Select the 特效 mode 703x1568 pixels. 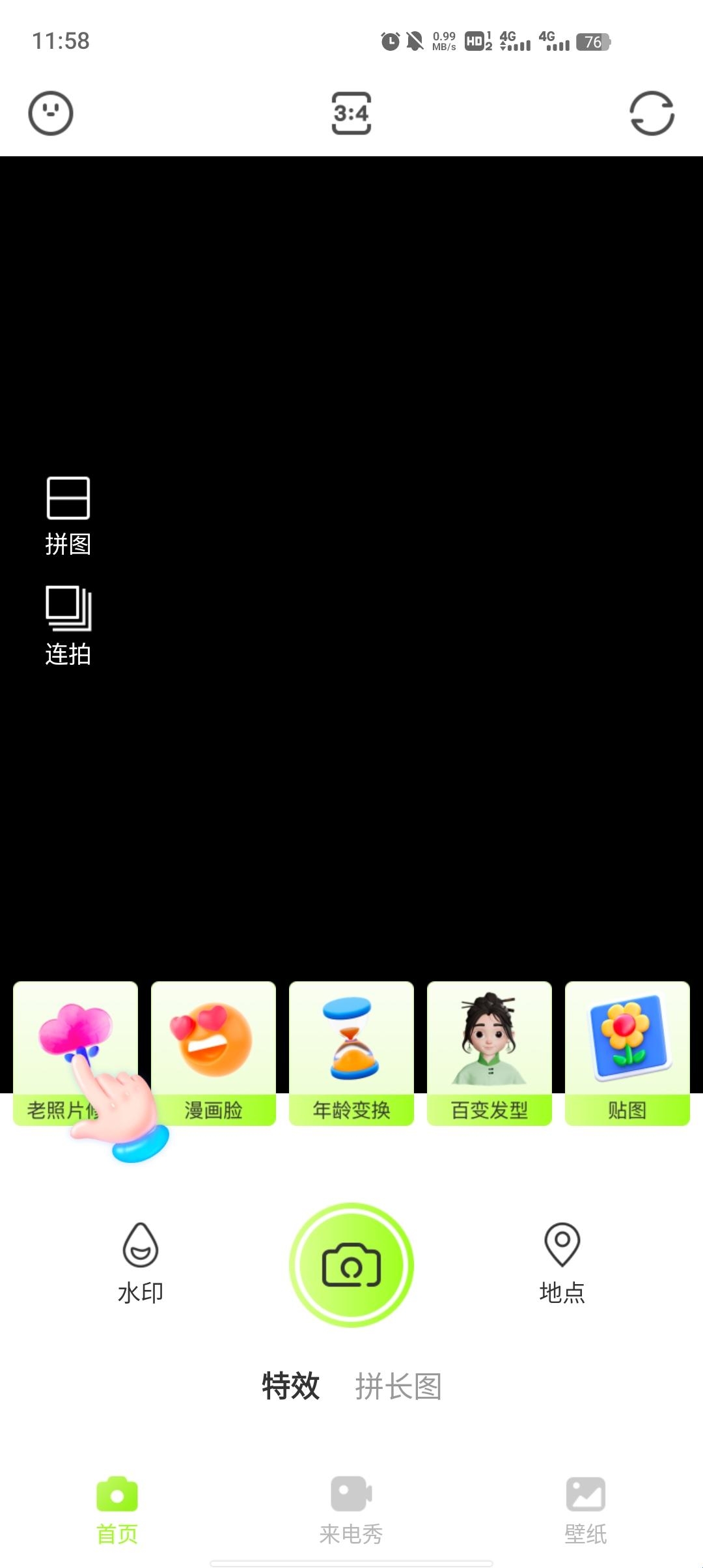pyautogui.click(x=290, y=1386)
